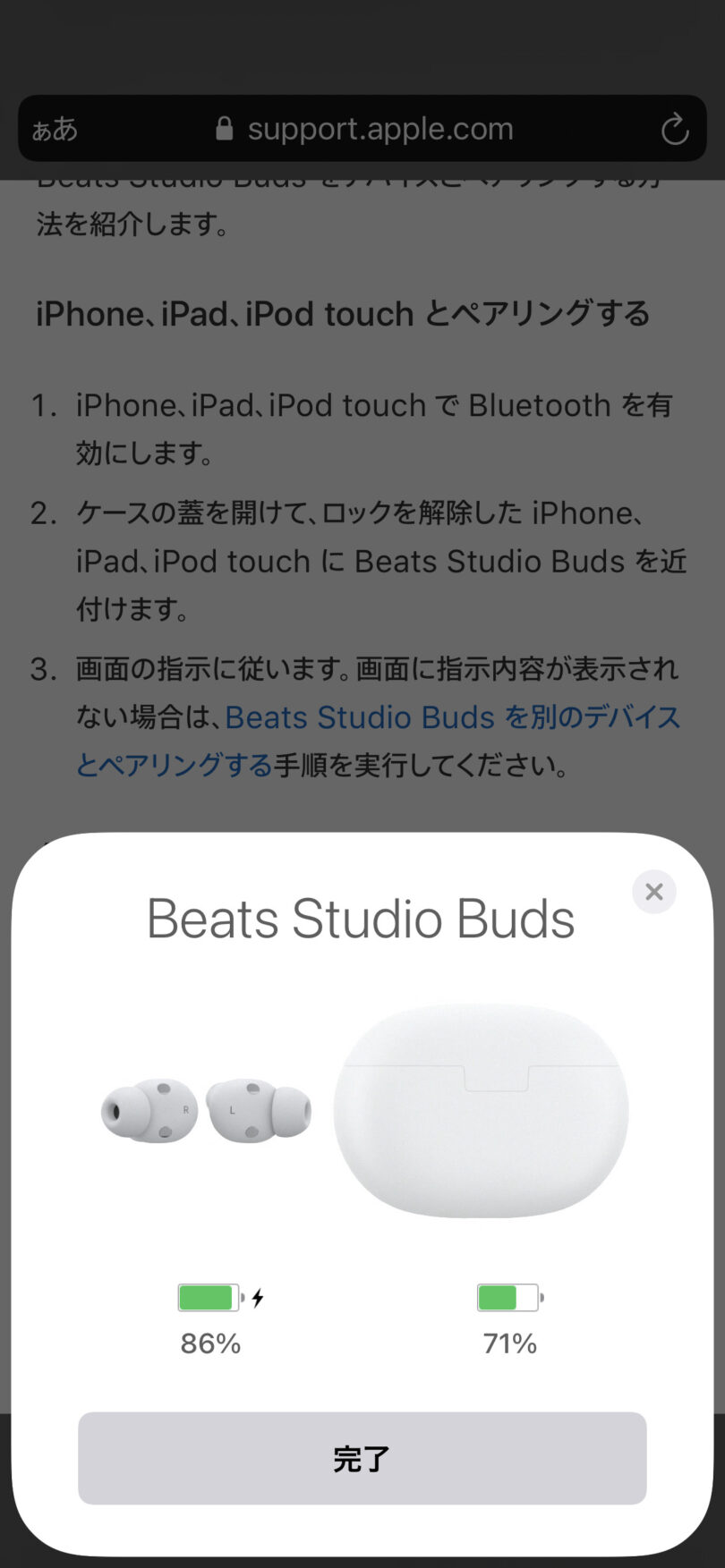Tap the support.apple.com address bar
The image size is (725, 1568).
[380, 130]
